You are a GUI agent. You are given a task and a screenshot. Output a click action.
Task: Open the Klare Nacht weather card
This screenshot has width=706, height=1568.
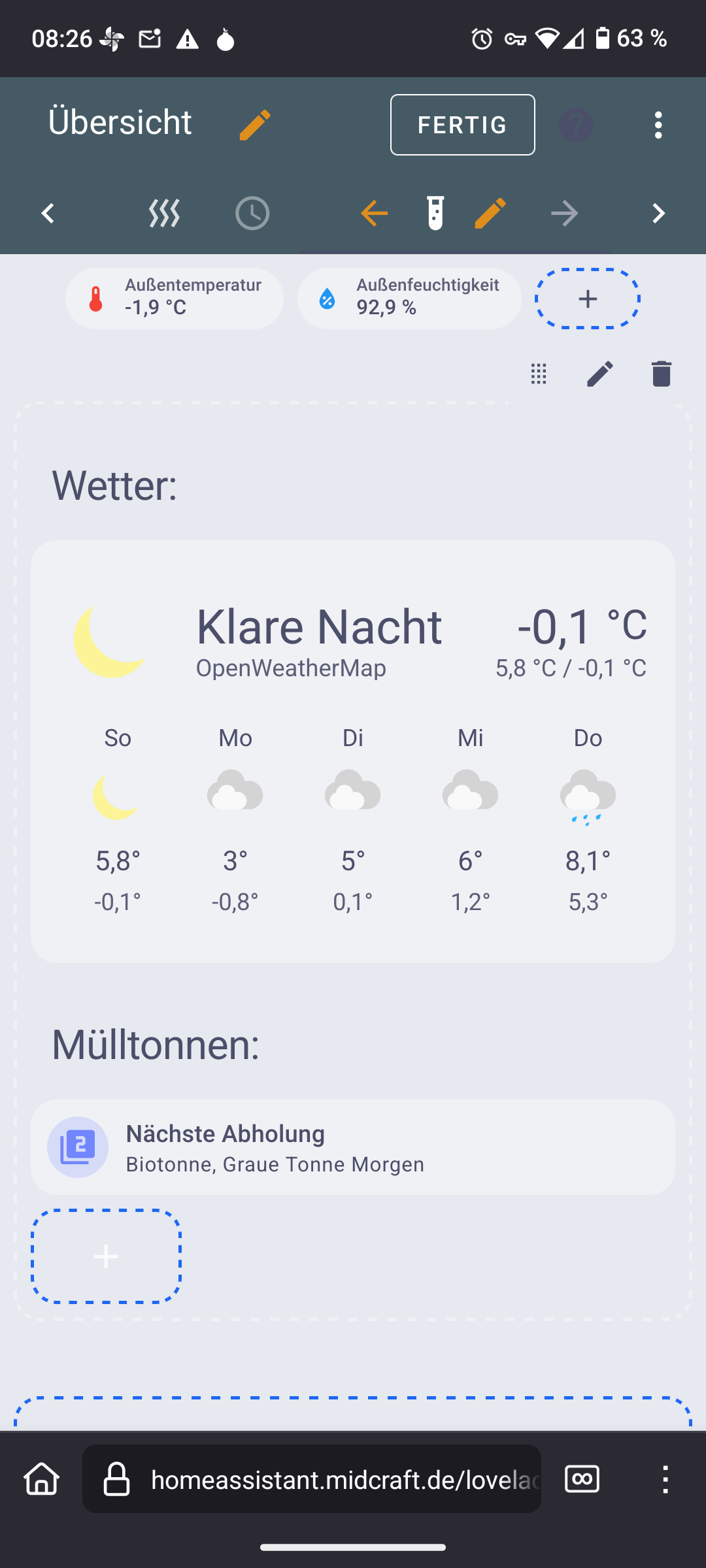click(x=353, y=751)
